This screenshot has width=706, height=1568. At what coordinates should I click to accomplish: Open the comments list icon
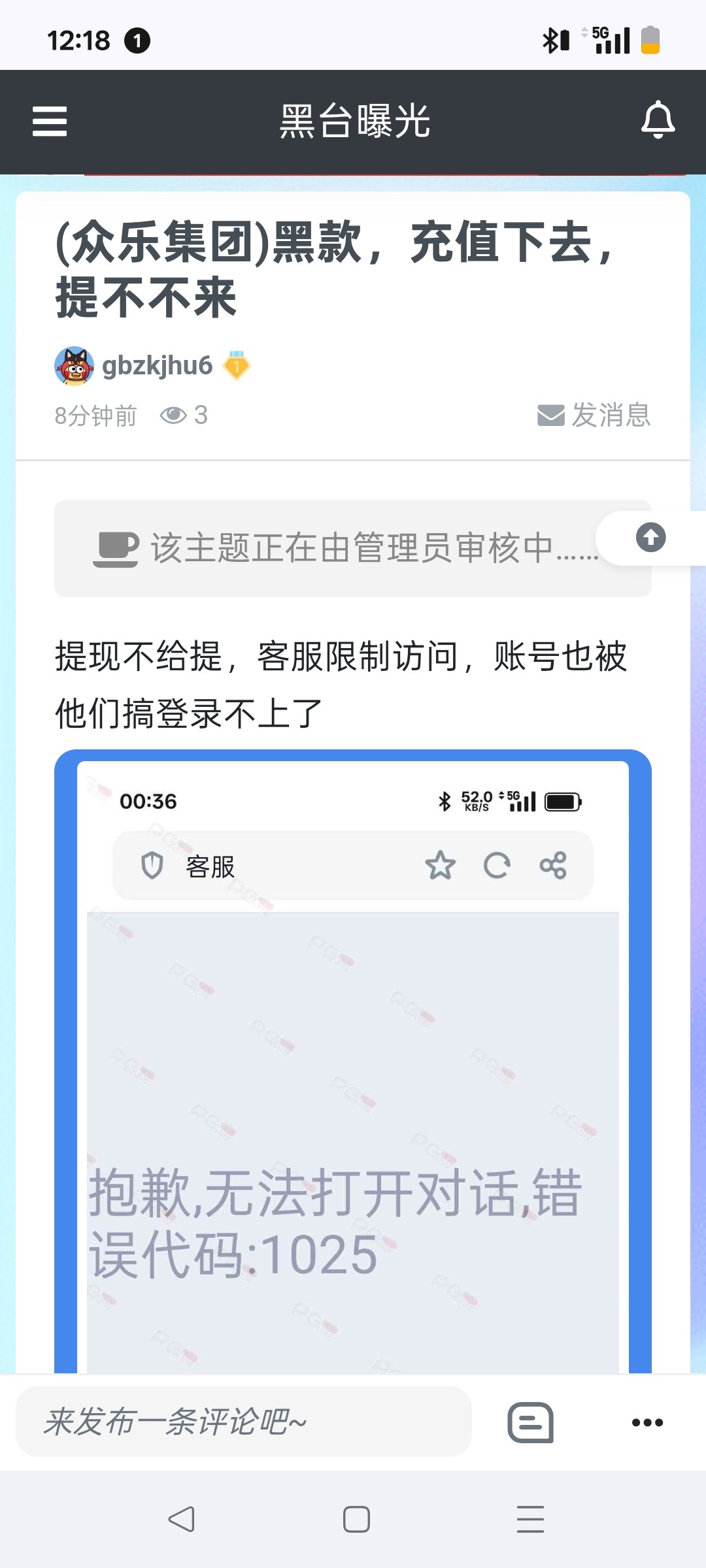coord(530,1422)
